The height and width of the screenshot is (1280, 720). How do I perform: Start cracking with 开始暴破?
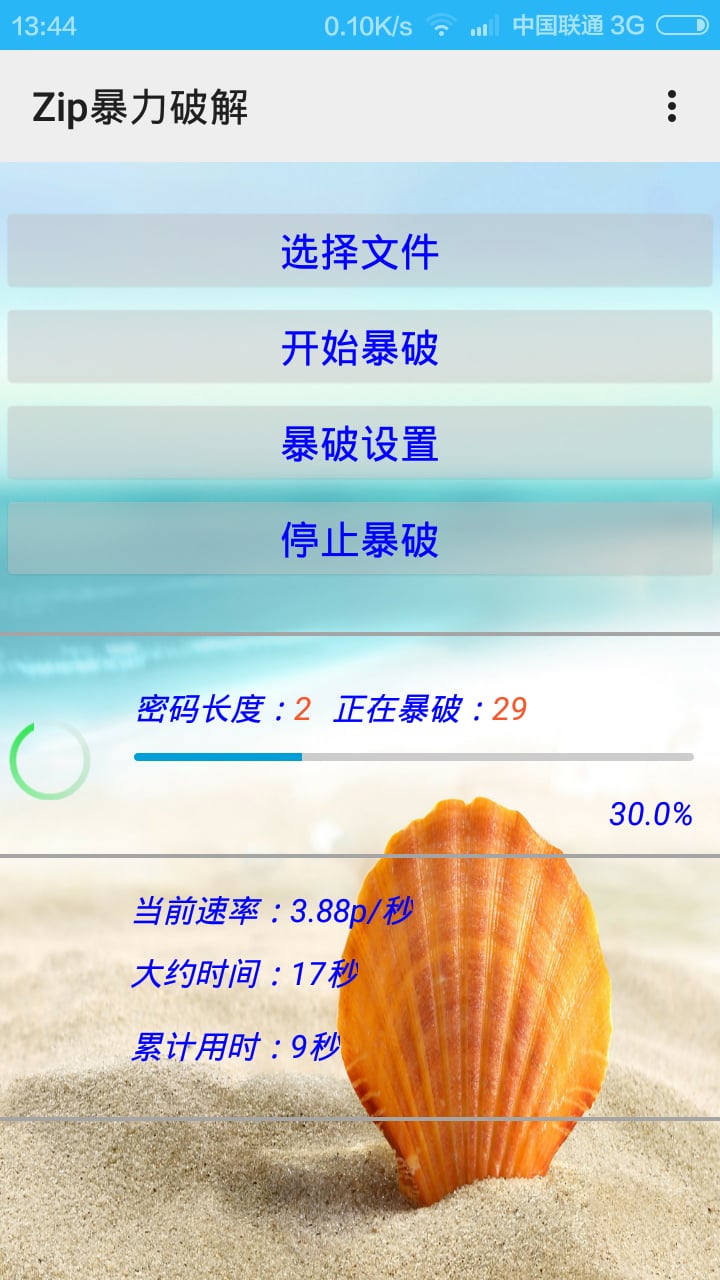coord(360,347)
